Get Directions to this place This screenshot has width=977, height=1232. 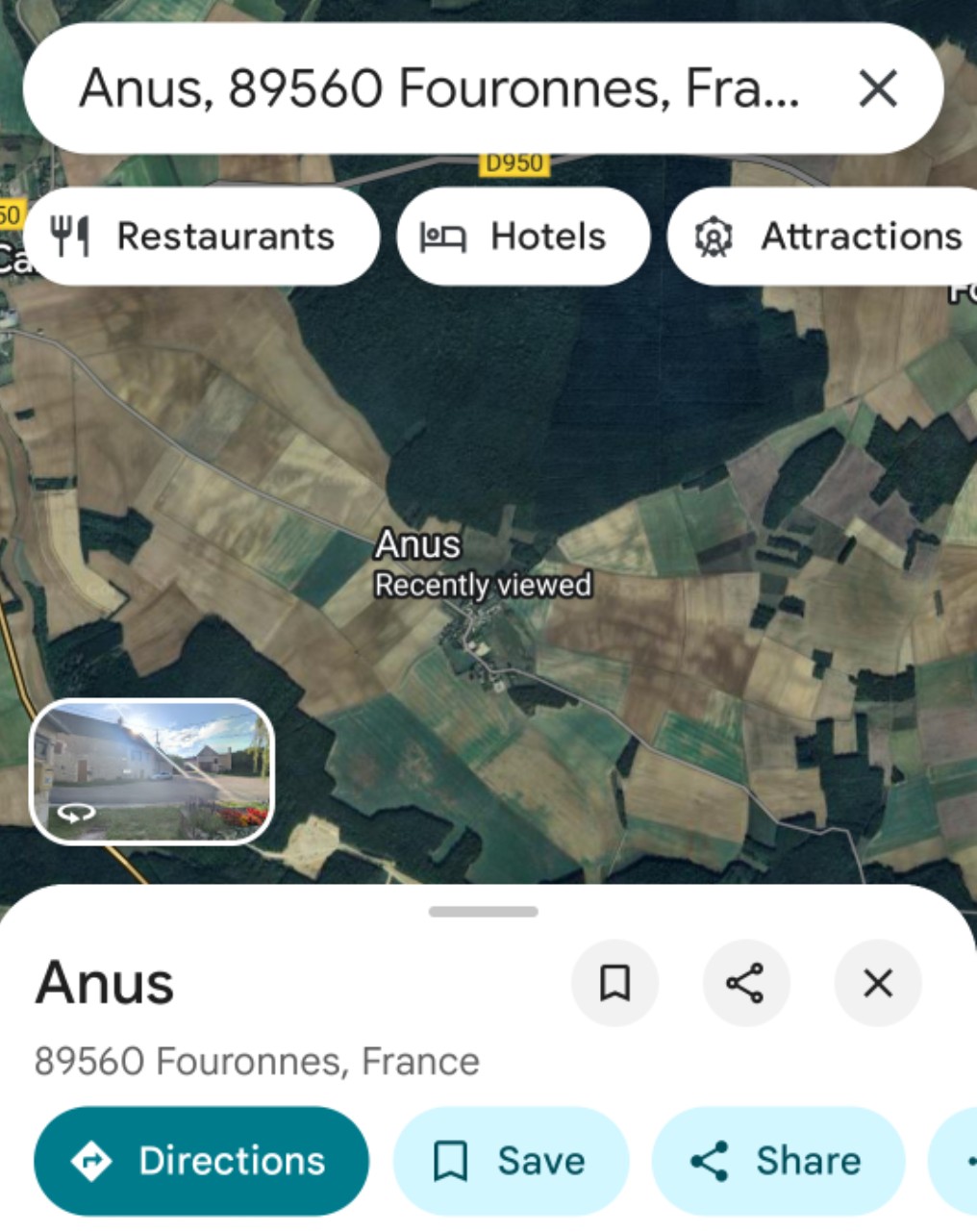click(x=201, y=1161)
